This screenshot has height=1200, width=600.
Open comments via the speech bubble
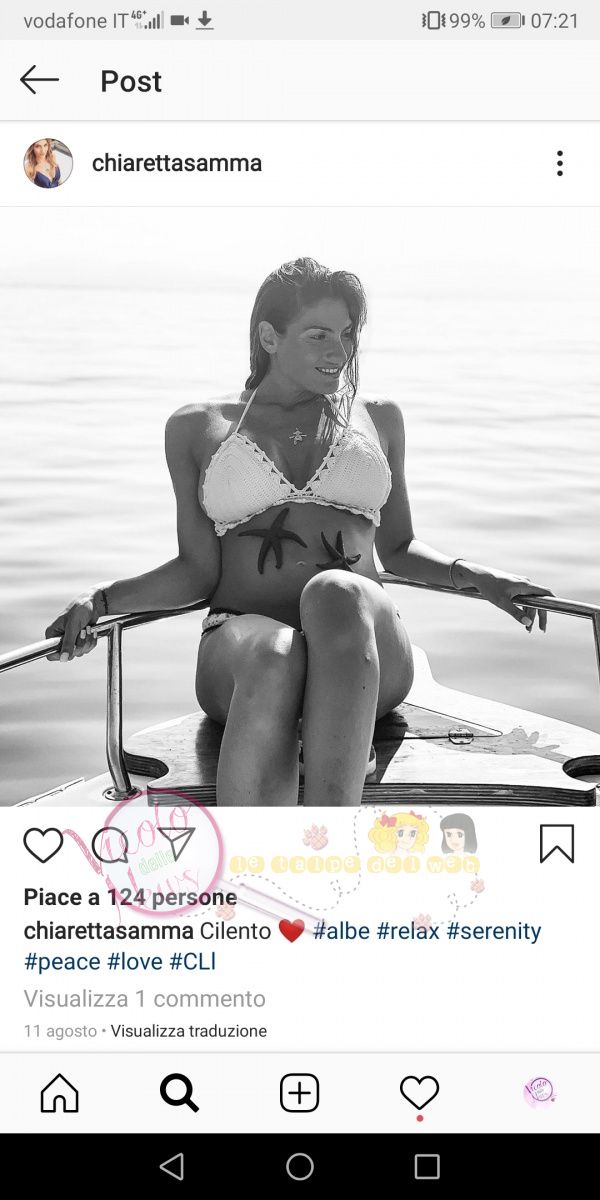[x=110, y=845]
